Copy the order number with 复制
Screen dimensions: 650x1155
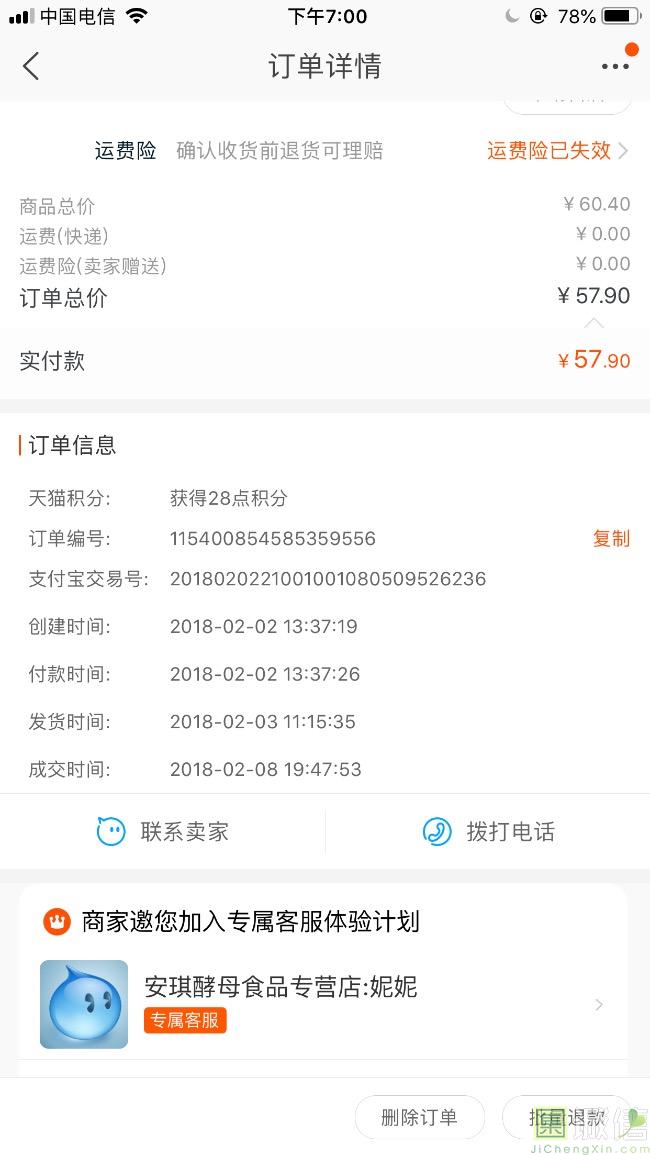pyautogui.click(x=611, y=539)
